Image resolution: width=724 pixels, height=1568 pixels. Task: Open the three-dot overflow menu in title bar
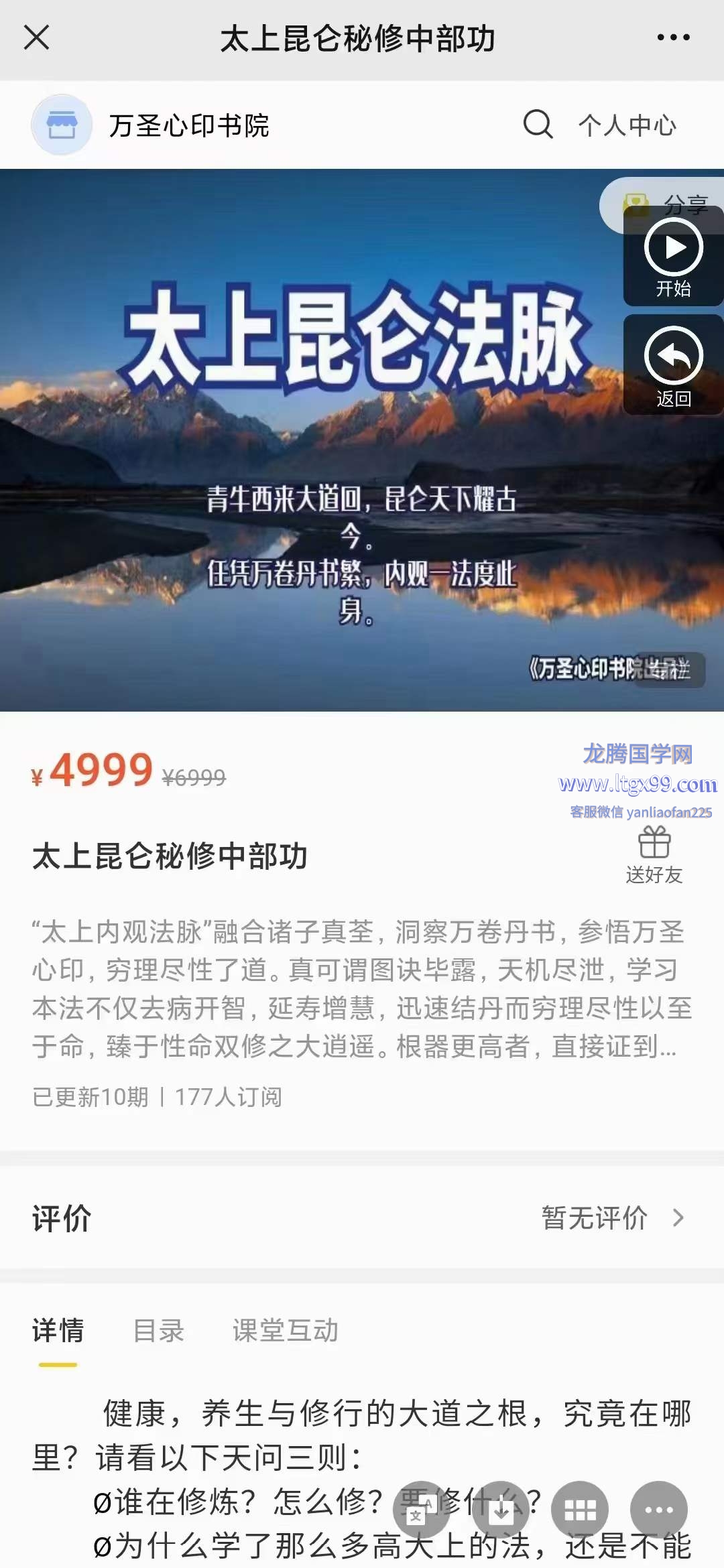pos(673,38)
